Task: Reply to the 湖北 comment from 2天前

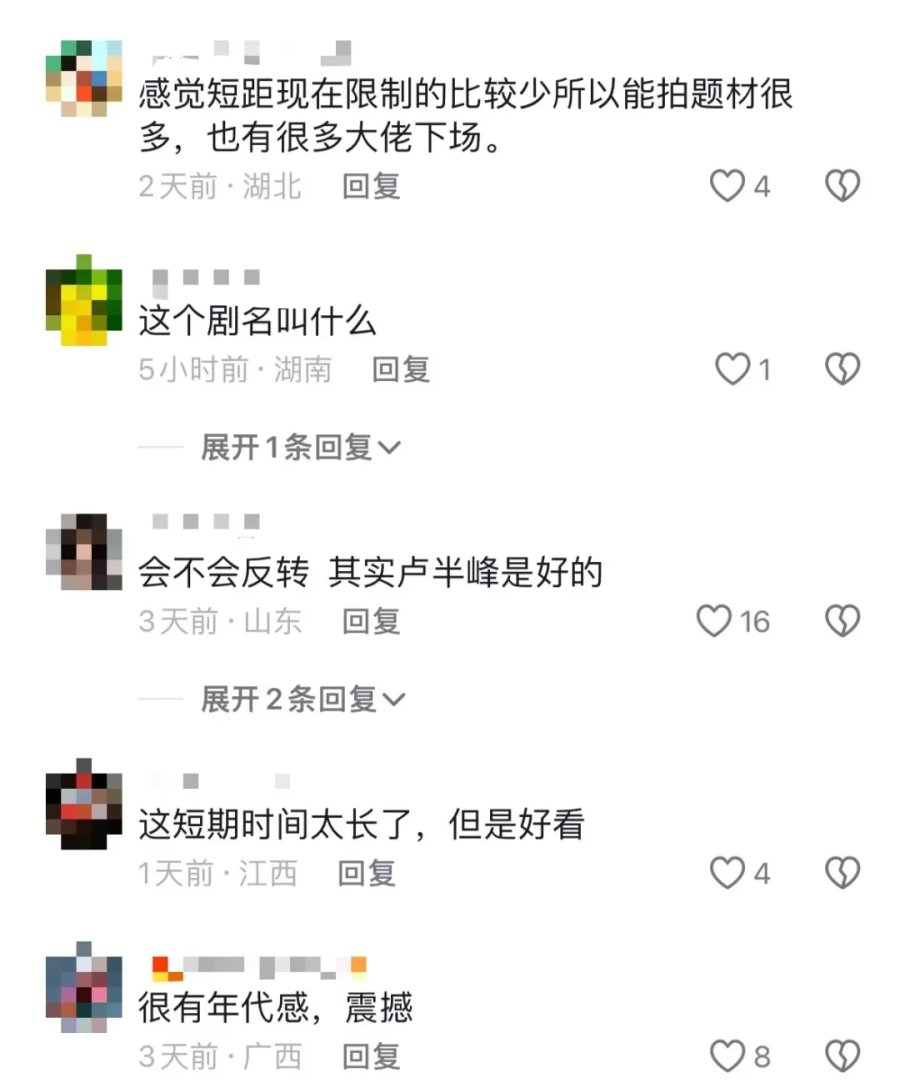Action: pyautogui.click(x=371, y=186)
